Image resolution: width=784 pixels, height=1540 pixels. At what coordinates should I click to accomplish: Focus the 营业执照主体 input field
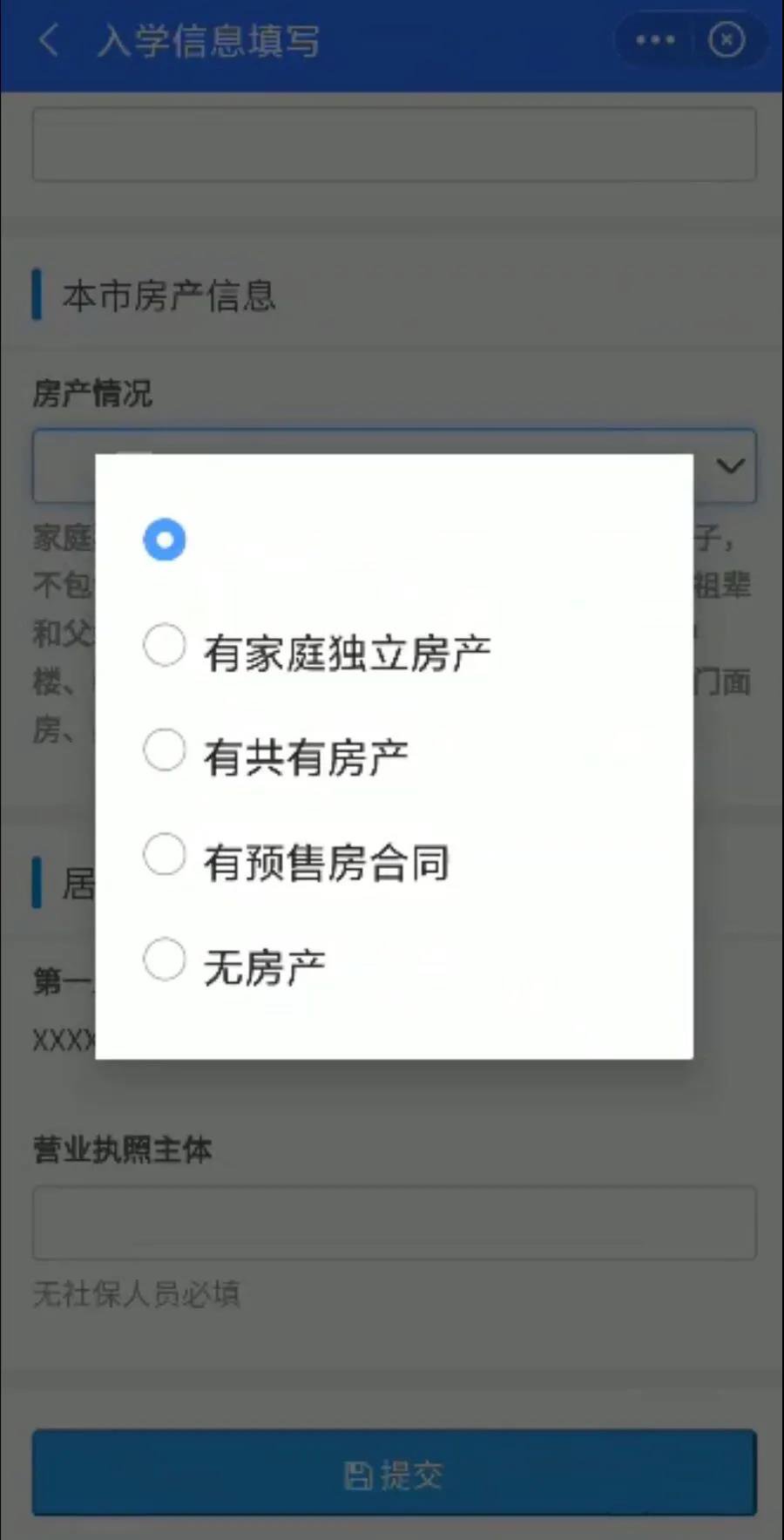[394, 1223]
